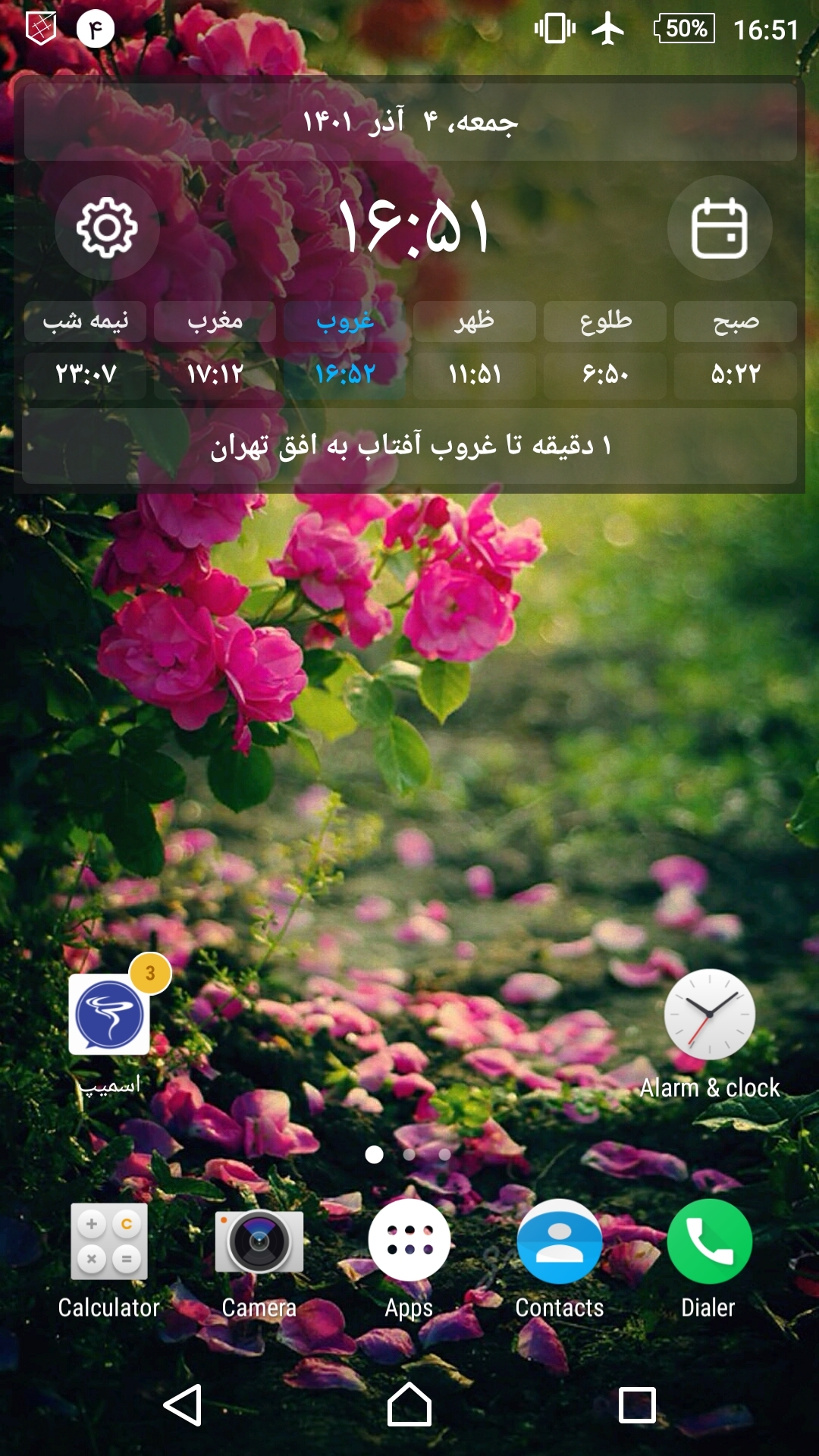
Task: Launch the اسمیپ app
Action: (x=109, y=1015)
